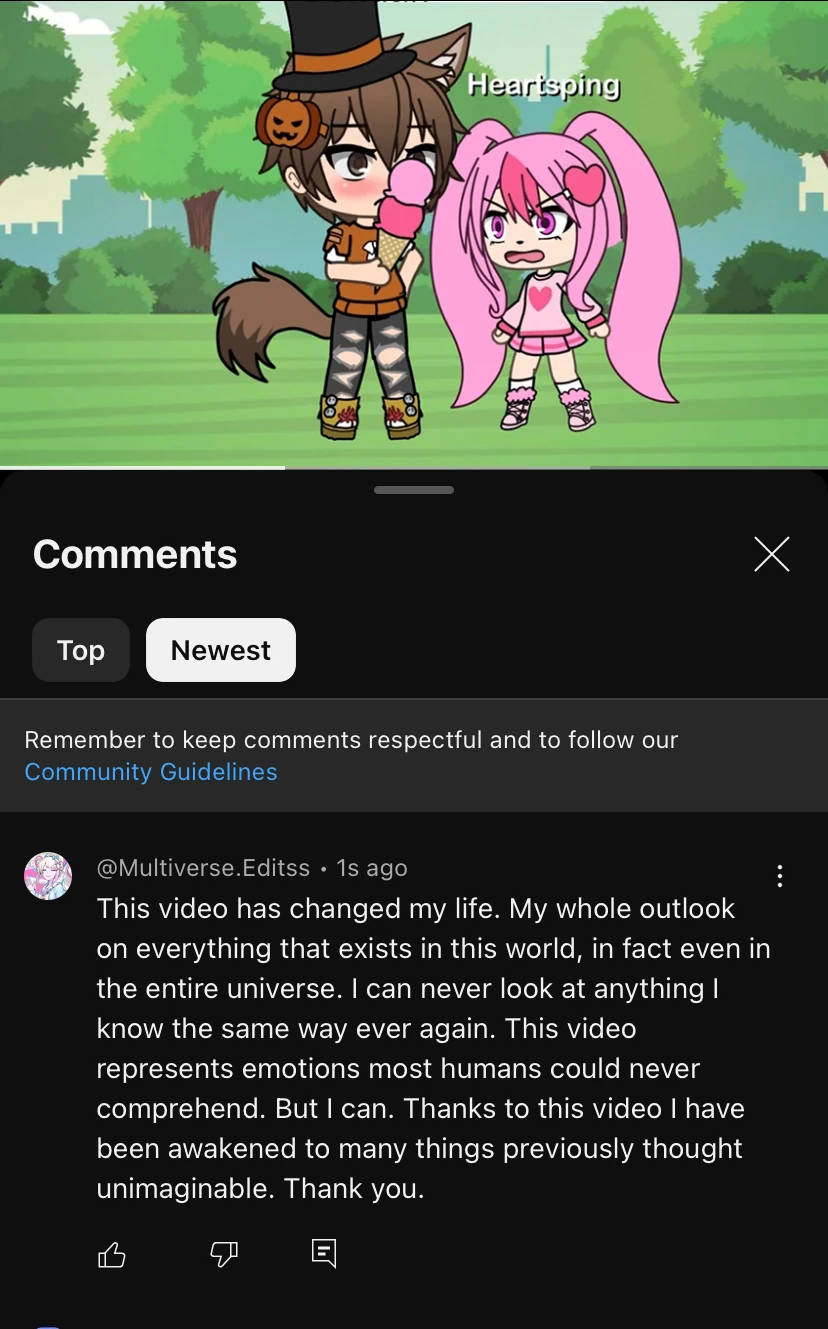This screenshot has width=828, height=1329.
Task: Select the Newest comments filter
Action: 221,650
